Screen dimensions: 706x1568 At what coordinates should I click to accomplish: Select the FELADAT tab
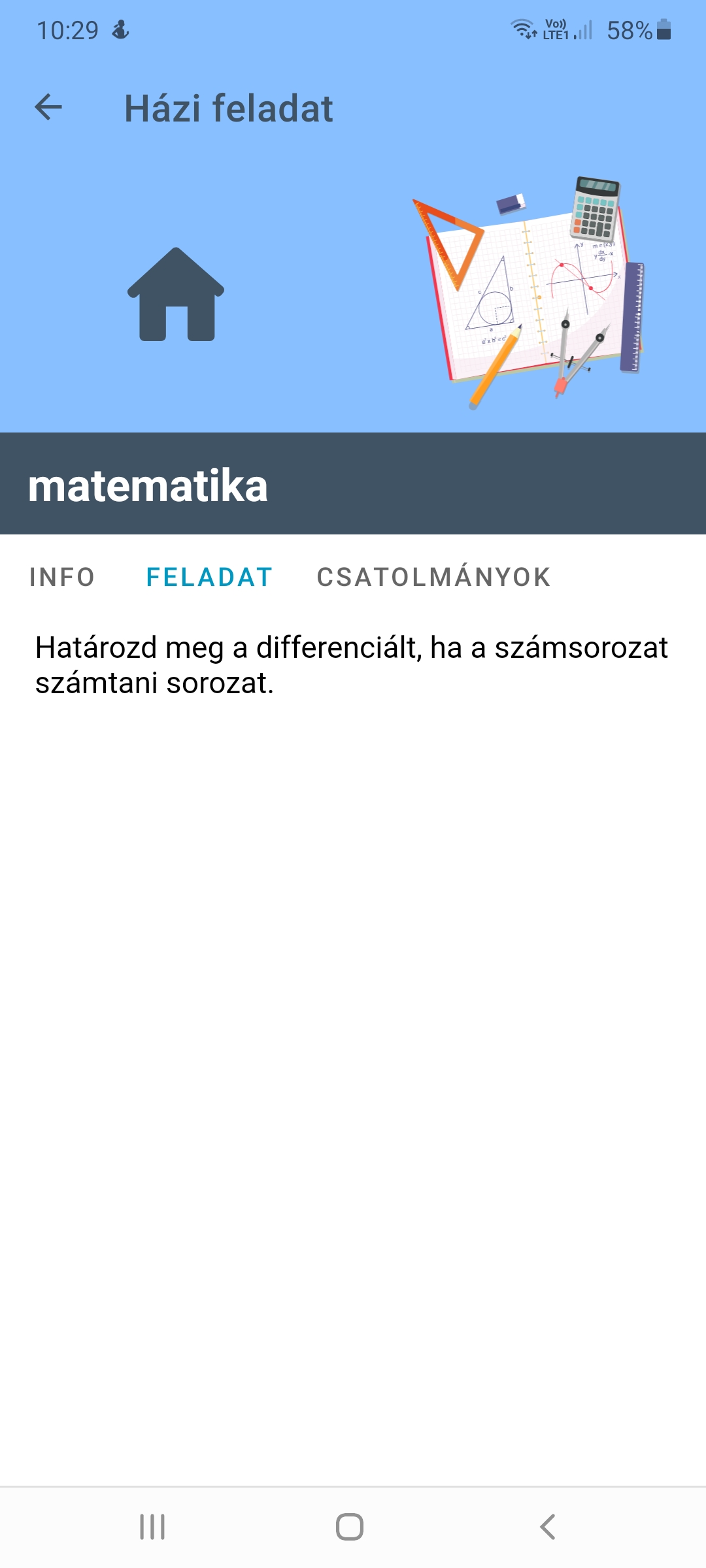tap(209, 578)
